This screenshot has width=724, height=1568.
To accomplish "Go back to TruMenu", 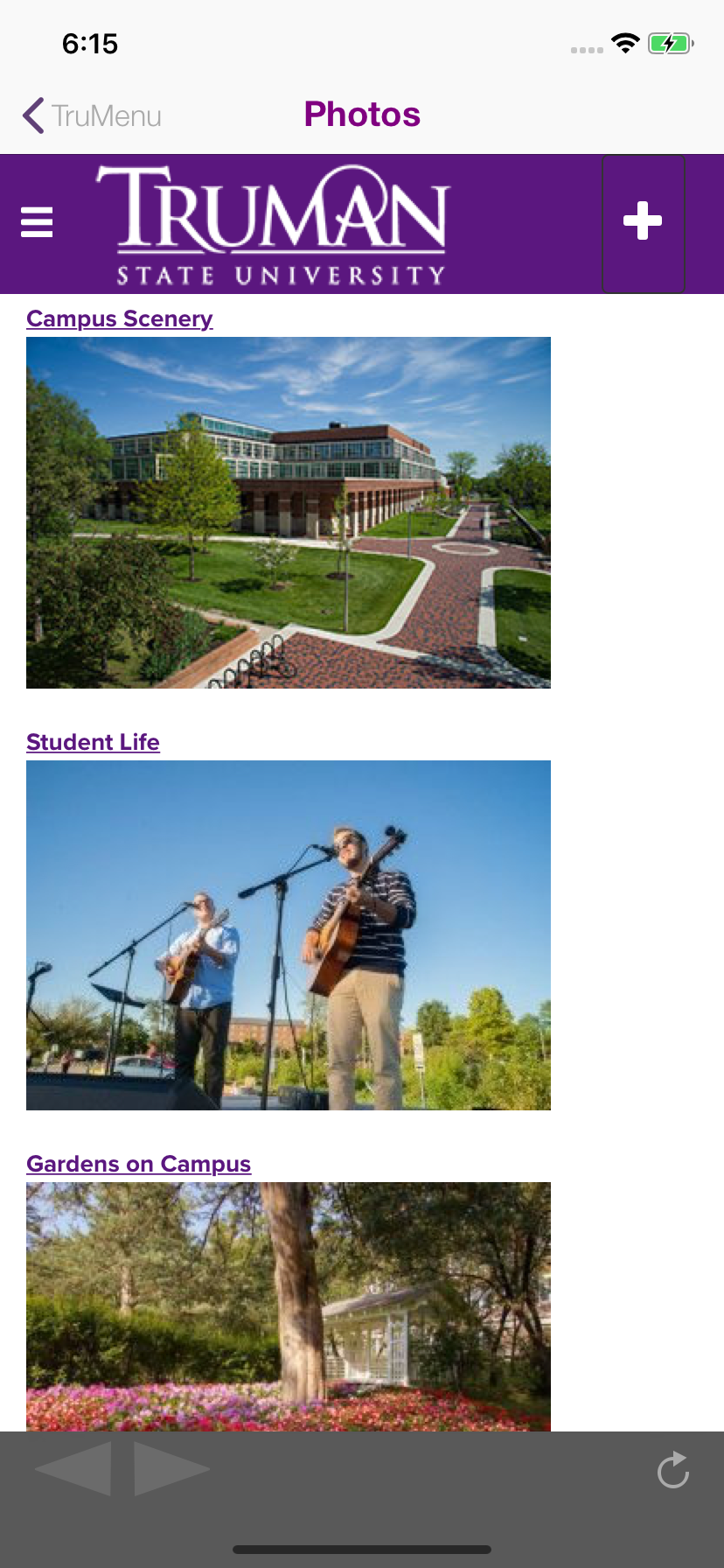I will pyautogui.click(x=92, y=115).
